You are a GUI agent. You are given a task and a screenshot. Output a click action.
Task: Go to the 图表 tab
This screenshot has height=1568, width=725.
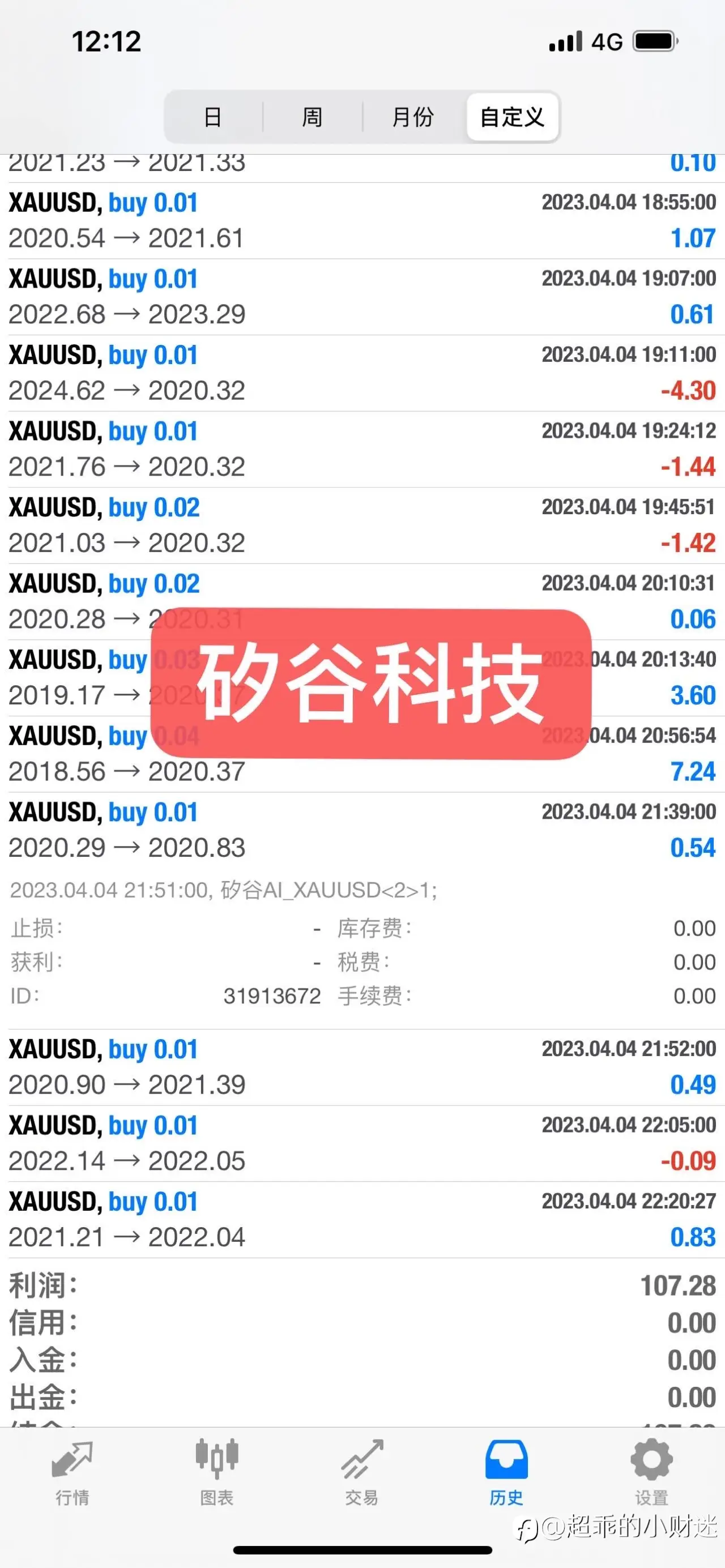(x=217, y=1472)
